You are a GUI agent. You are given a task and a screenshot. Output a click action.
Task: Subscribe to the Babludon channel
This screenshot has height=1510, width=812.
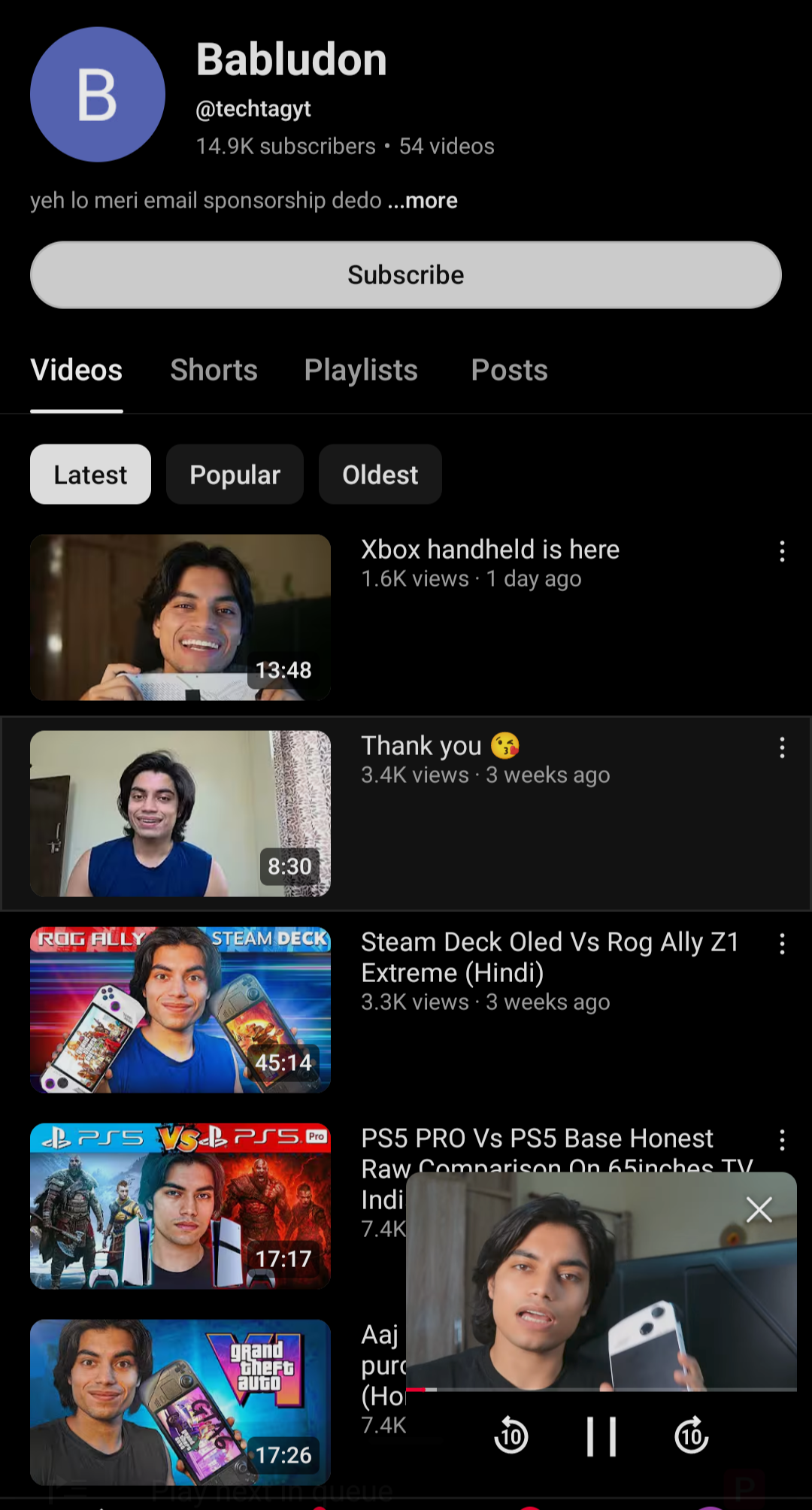(406, 275)
